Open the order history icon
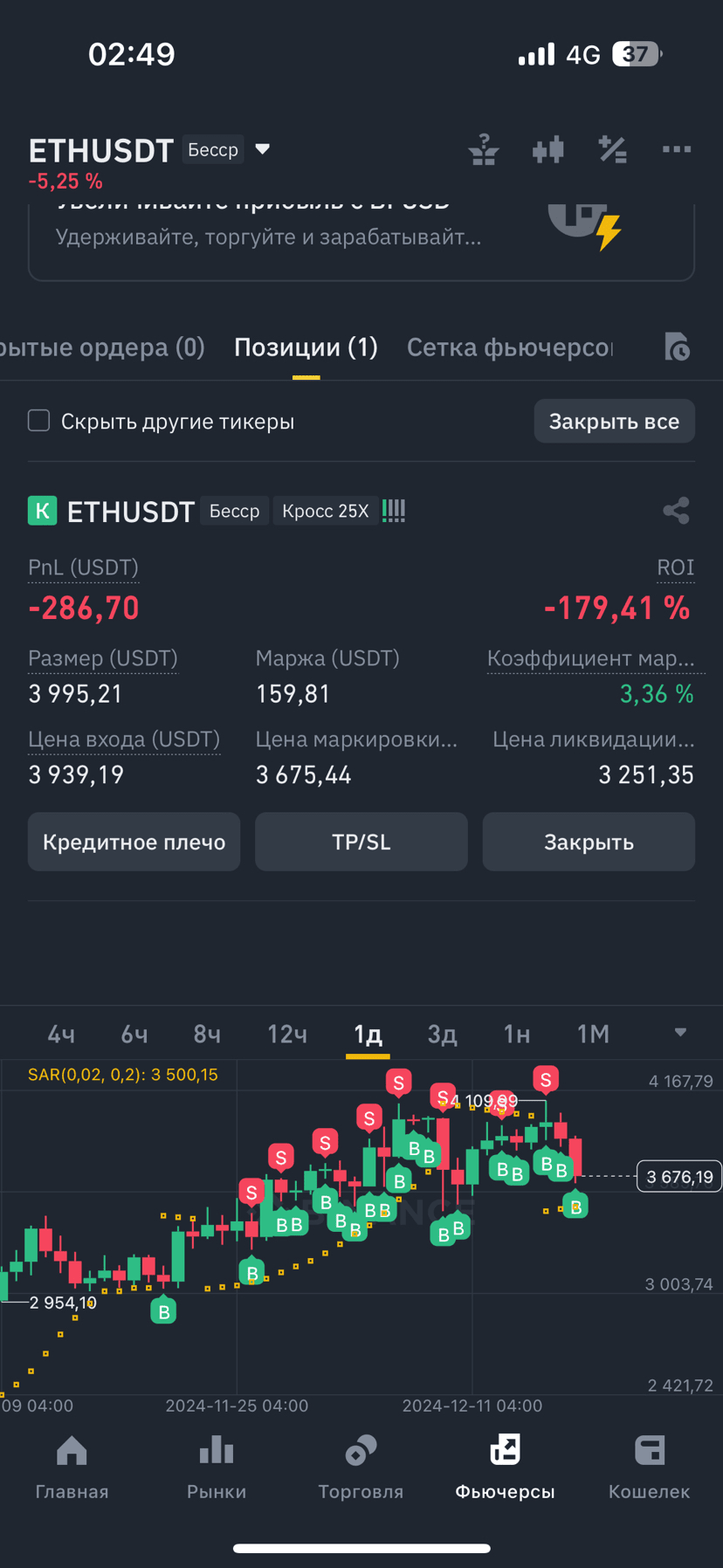Image resolution: width=723 pixels, height=1568 pixels. (x=677, y=347)
